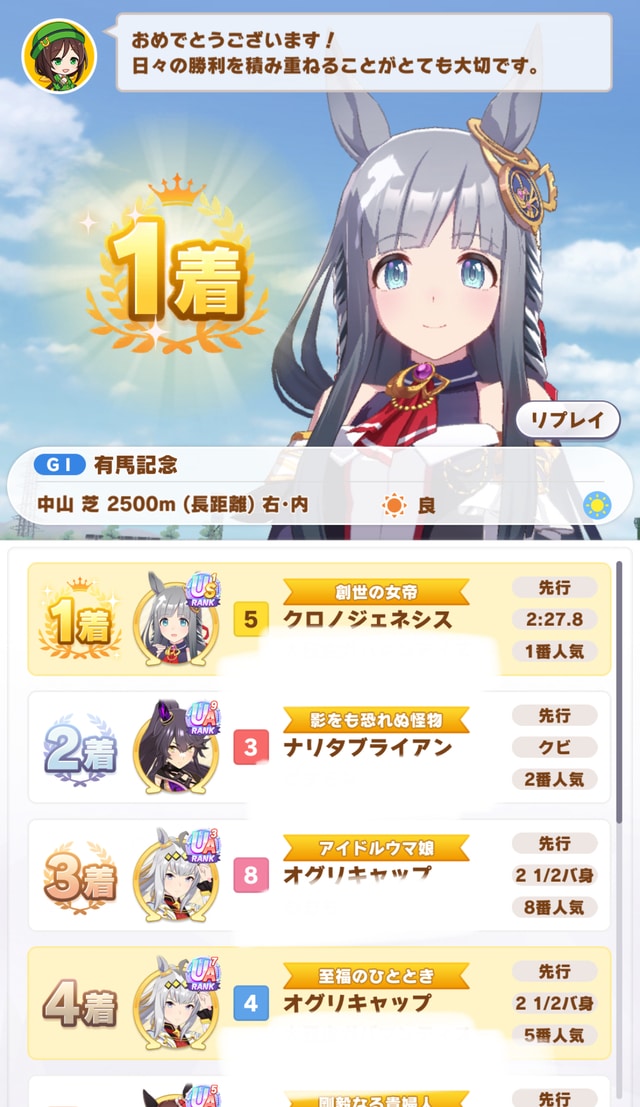The height and width of the screenshot is (1107, 640).
Task: Open 2nd place ナリタブライアン result row
Action: coord(318,747)
